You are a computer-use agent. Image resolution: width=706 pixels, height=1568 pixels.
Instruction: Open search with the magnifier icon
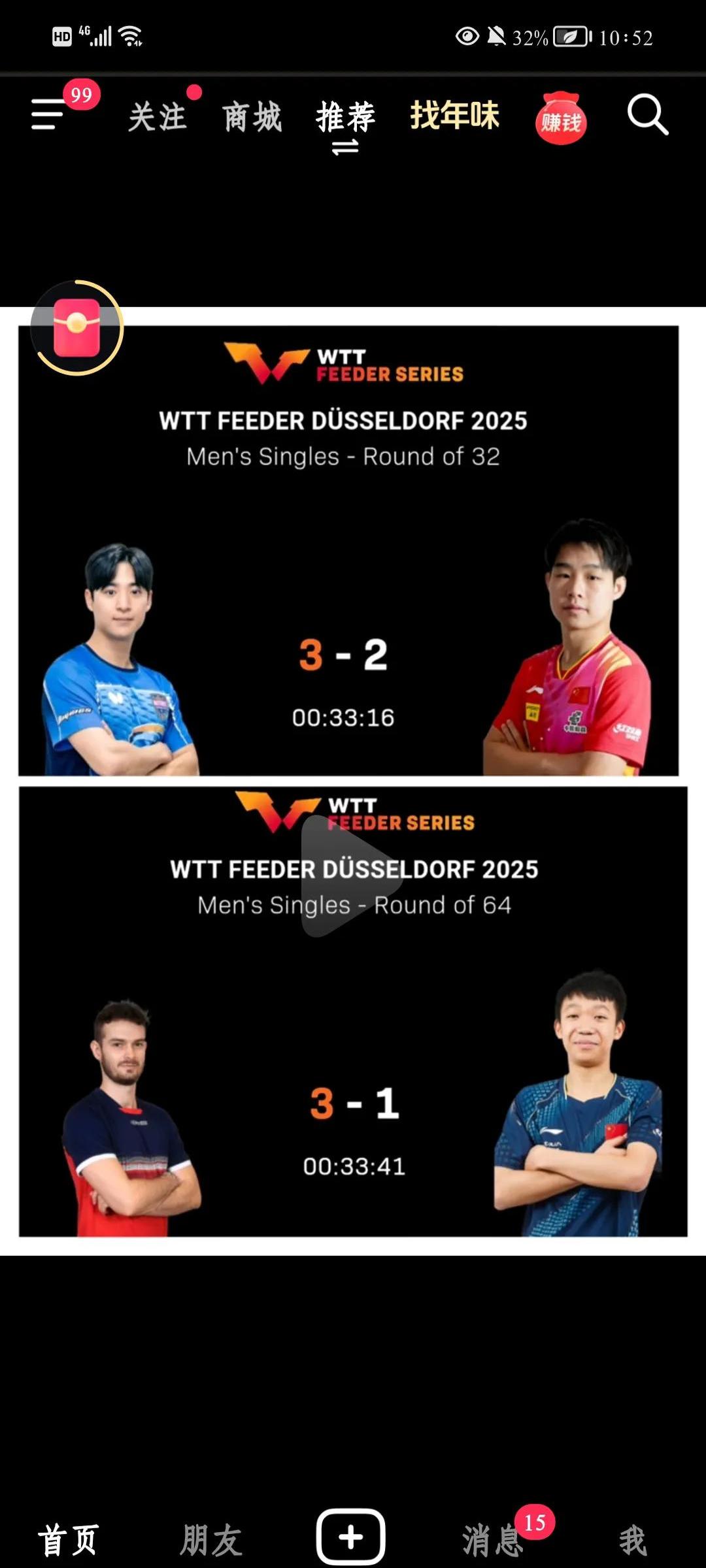[x=647, y=115]
